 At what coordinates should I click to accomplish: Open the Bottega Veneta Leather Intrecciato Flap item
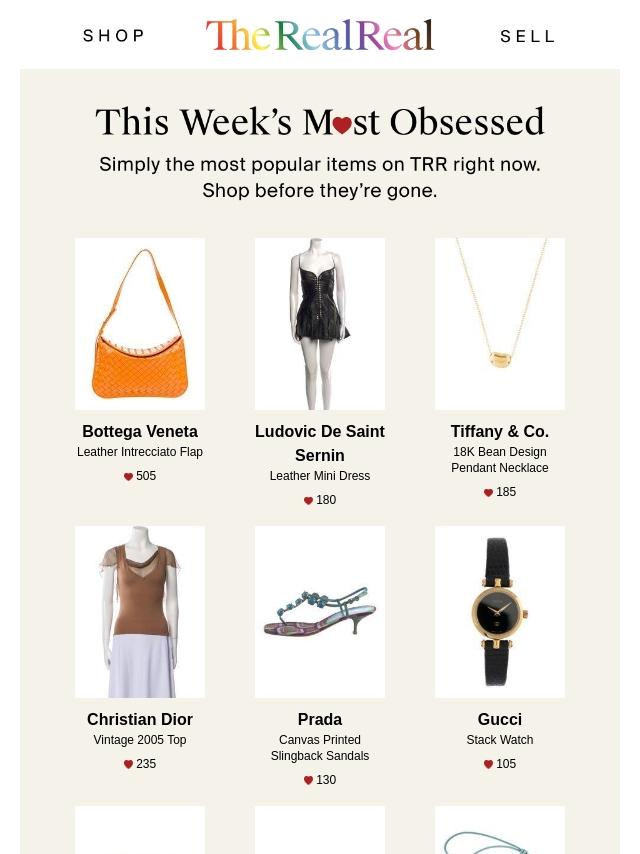point(140,324)
